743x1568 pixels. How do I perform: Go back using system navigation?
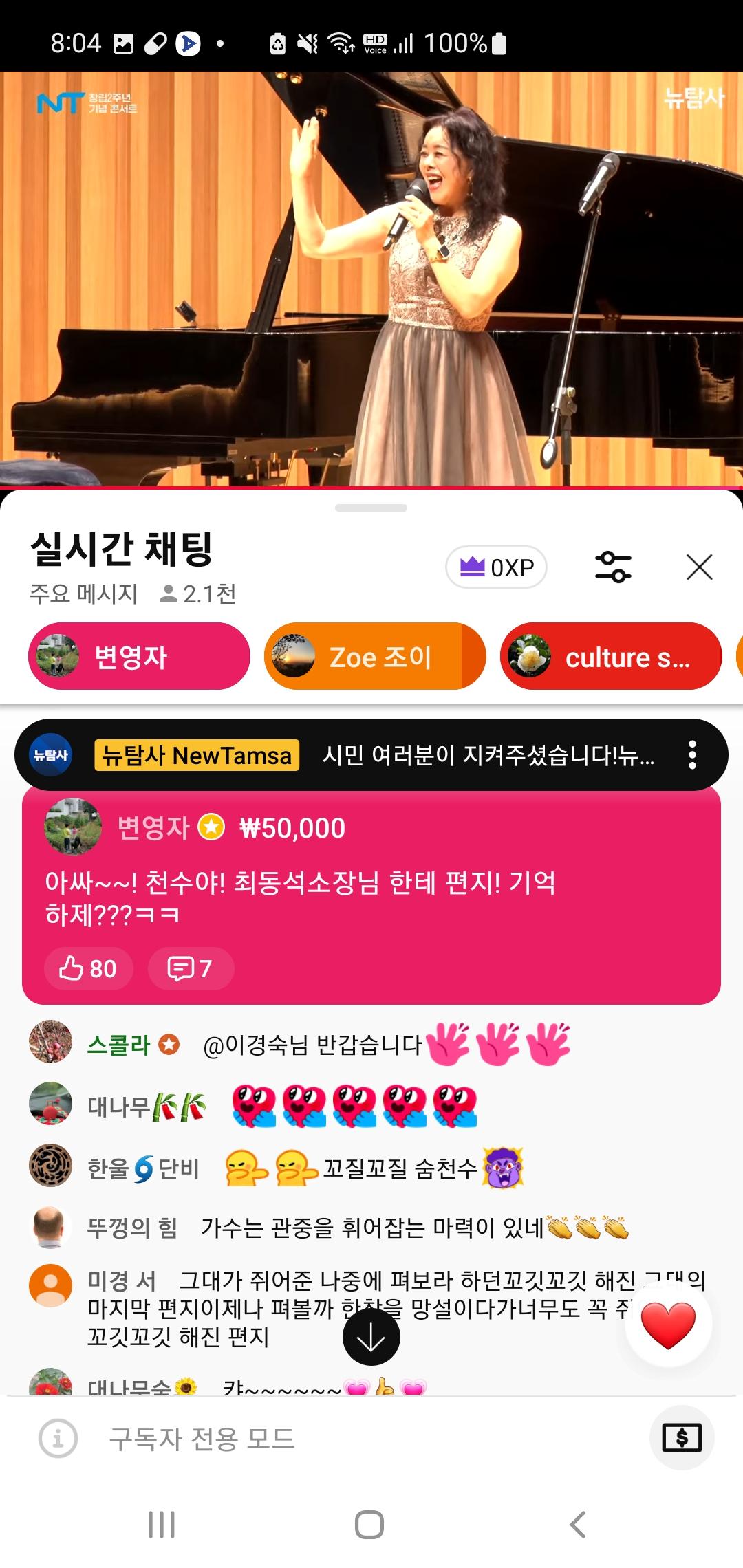pyautogui.click(x=578, y=1525)
